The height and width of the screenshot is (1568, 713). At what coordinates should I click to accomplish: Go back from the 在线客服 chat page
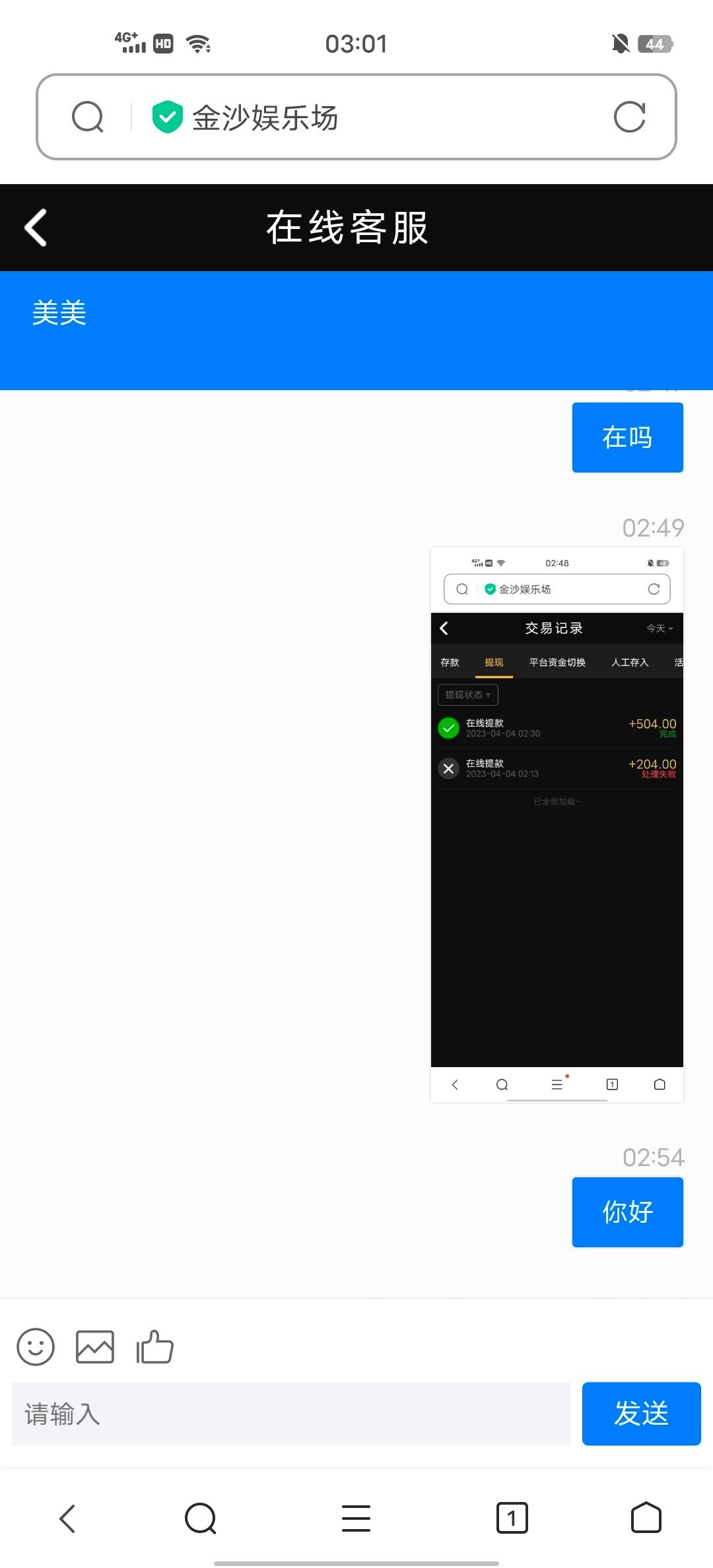click(x=36, y=228)
